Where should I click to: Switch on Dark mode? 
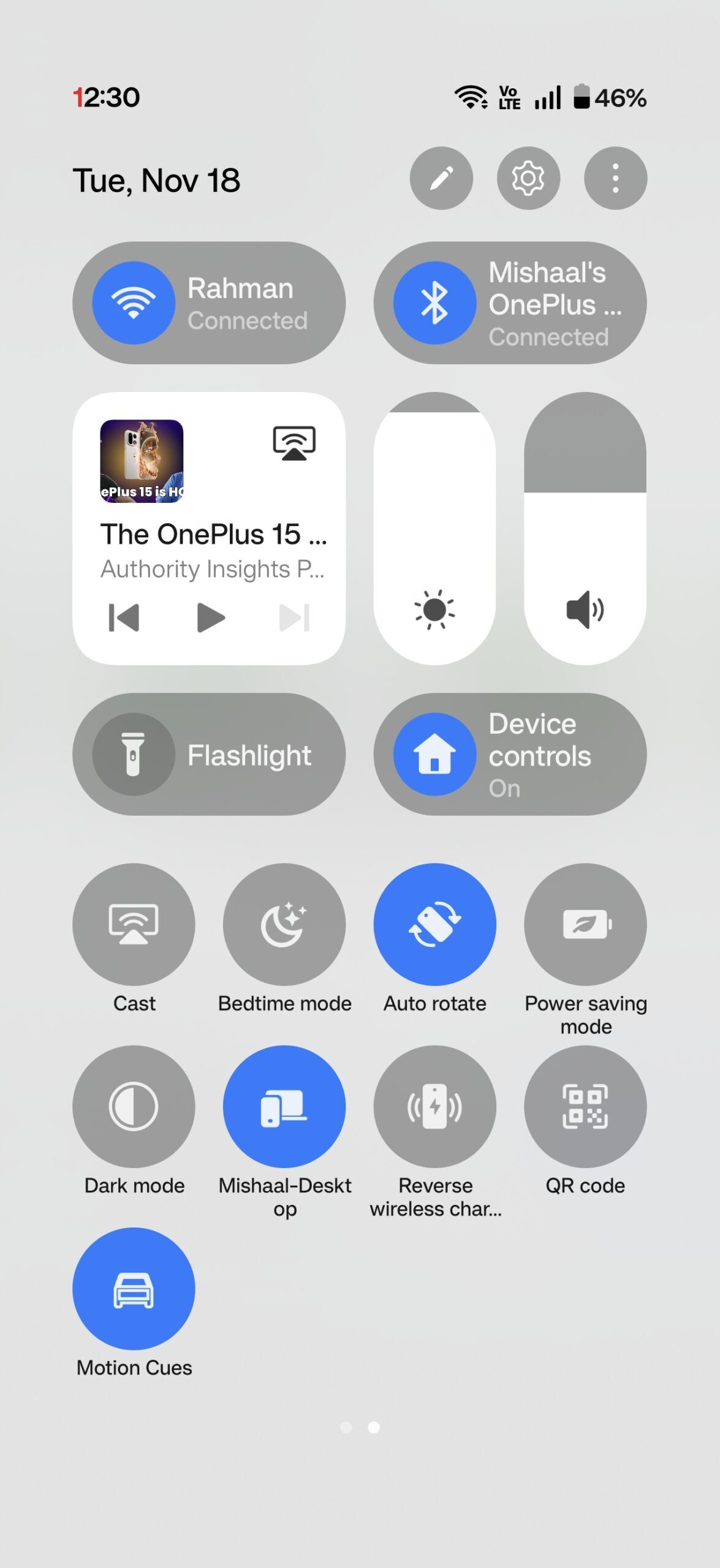134,1106
